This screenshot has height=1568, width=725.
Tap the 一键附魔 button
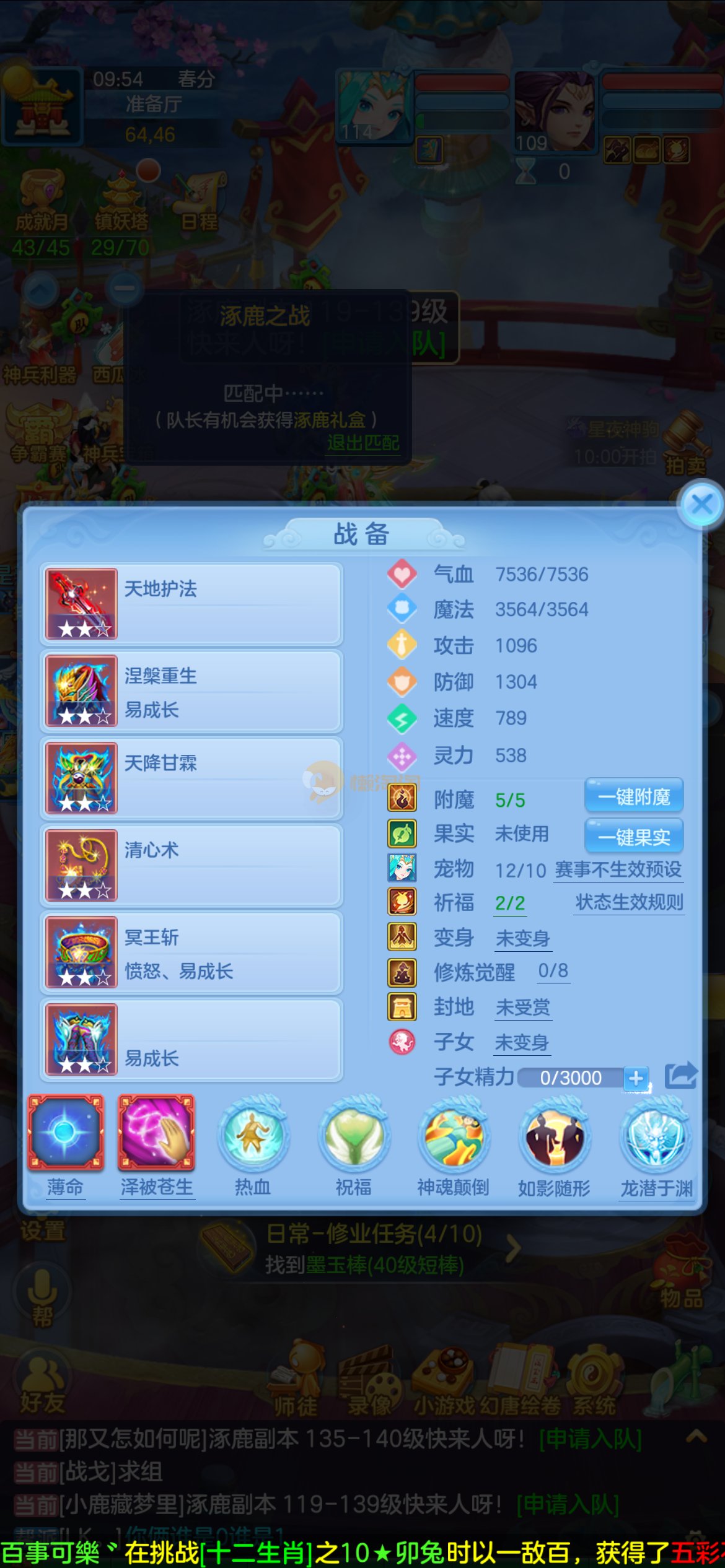pyautogui.click(x=634, y=796)
